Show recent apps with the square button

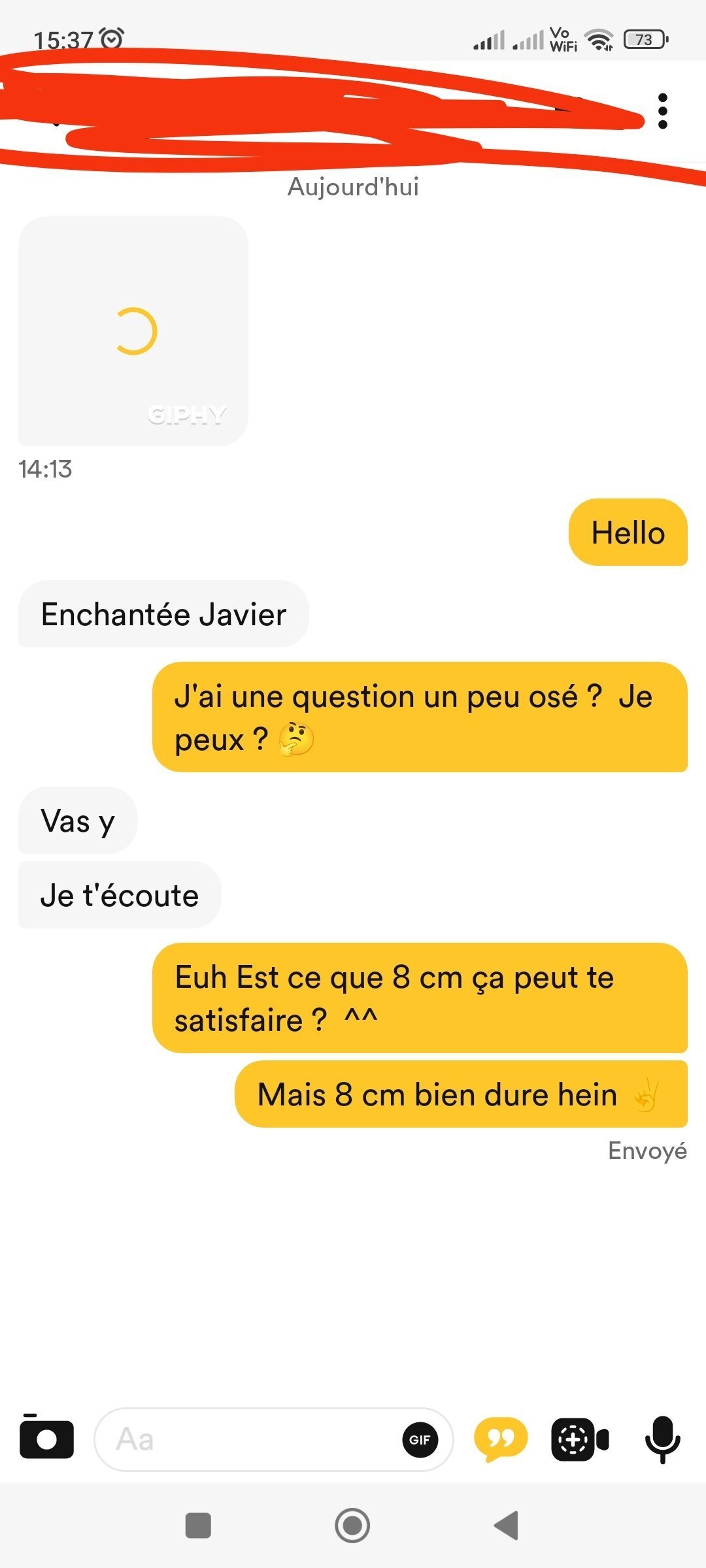click(x=198, y=1526)
